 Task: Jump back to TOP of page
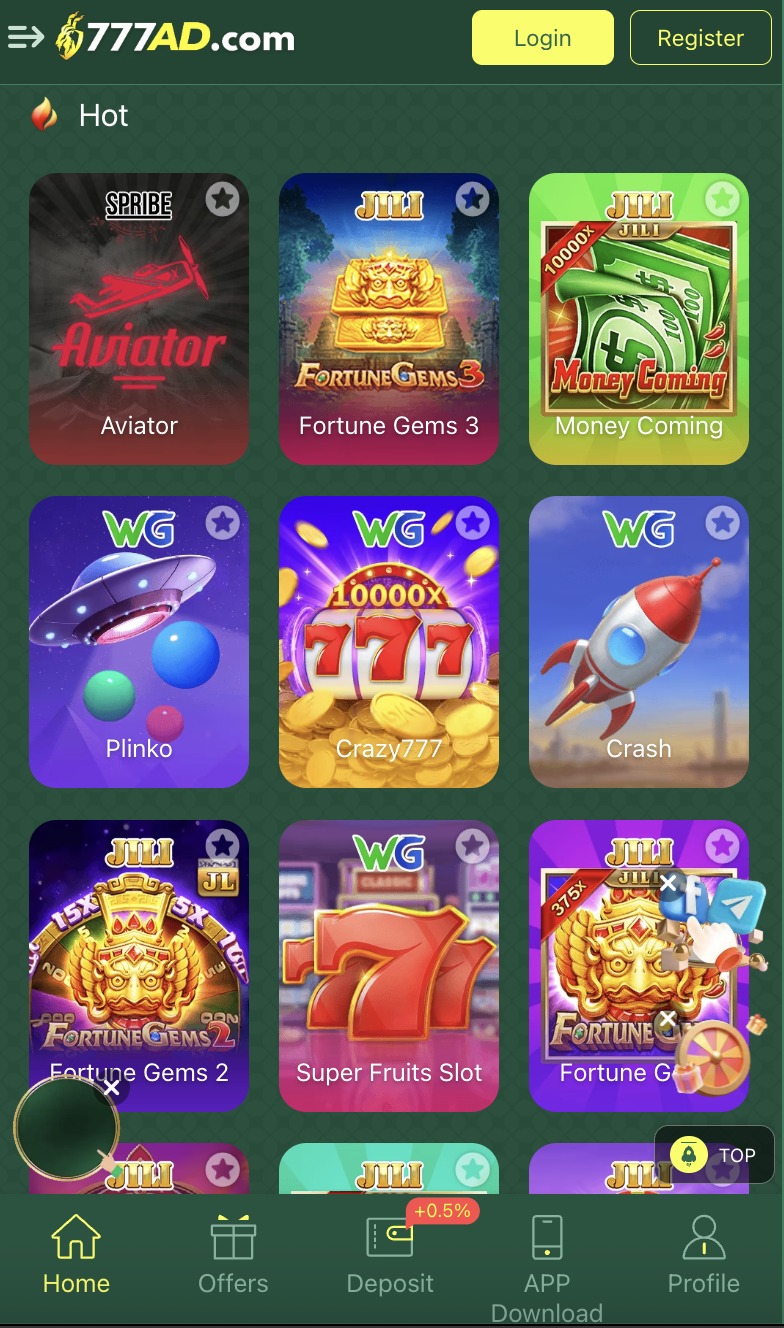click(x=714, y=1155)
